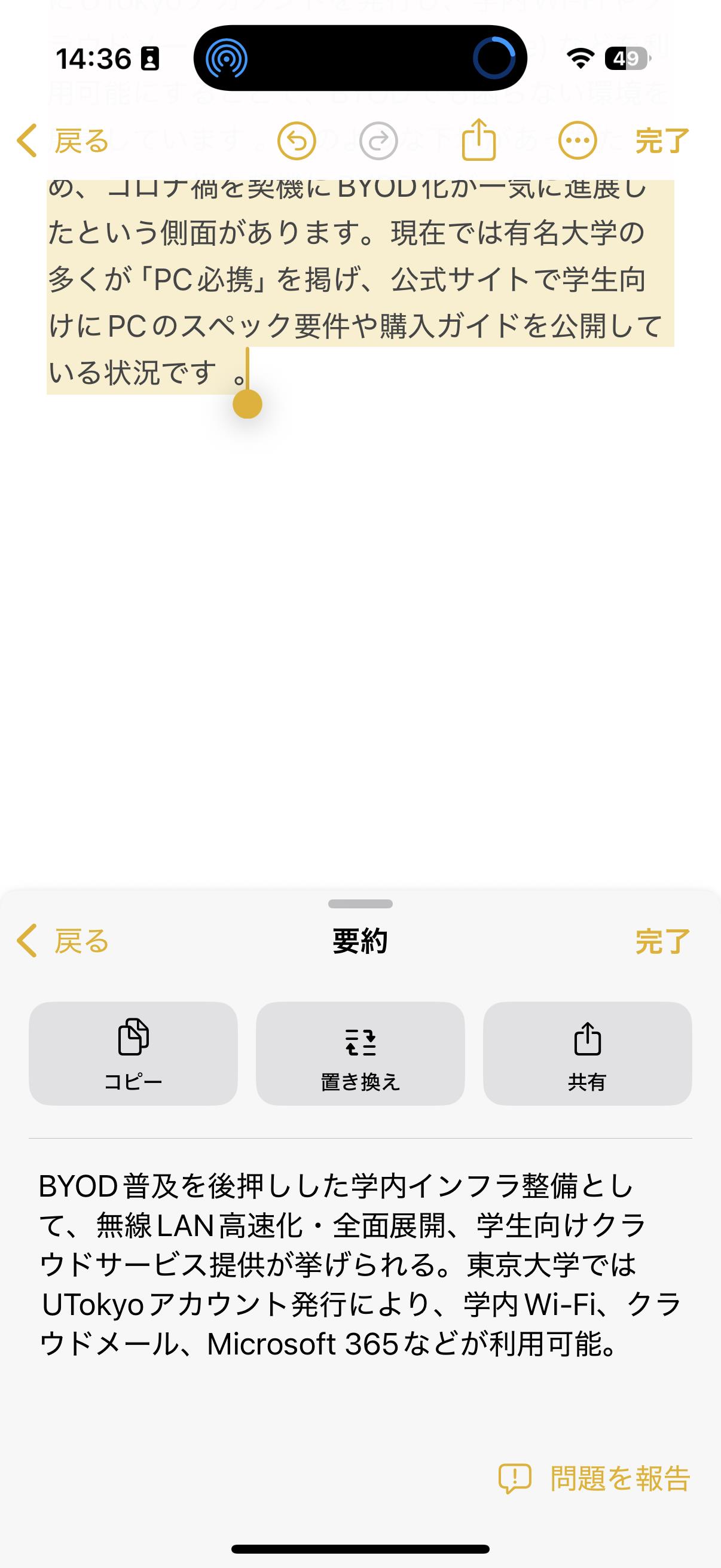
Task: Tap the Redo icon in the toolbar
Action: tap(377, 139)
